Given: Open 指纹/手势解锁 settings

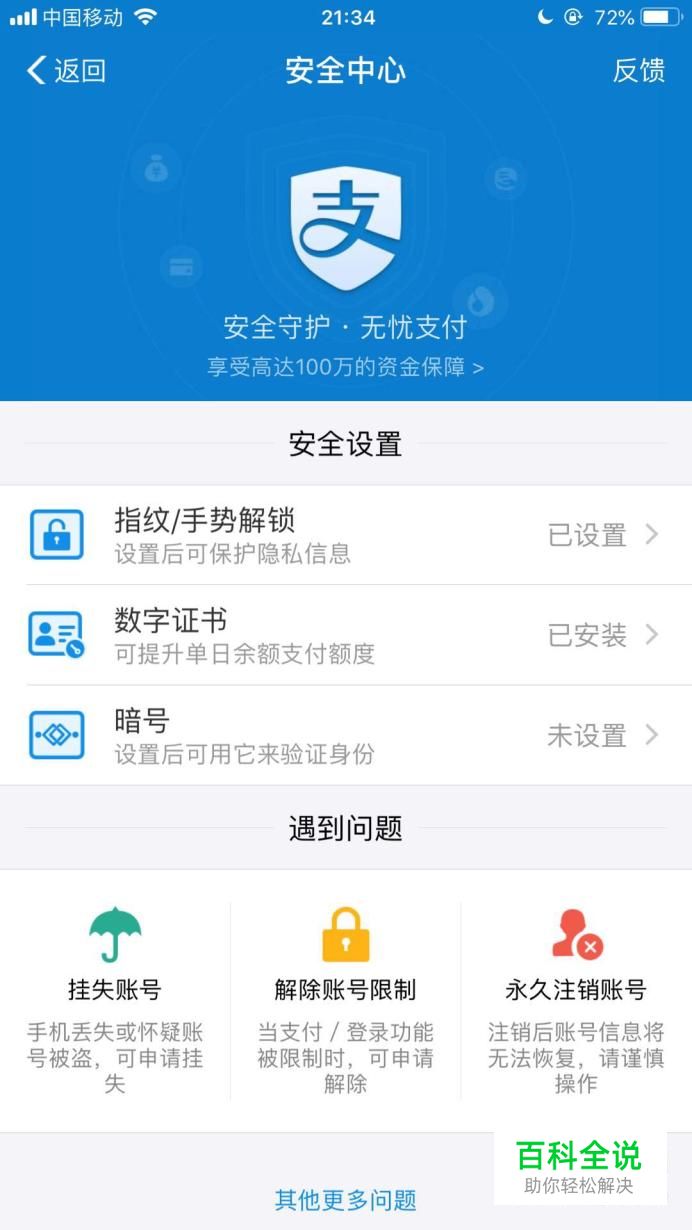Looking at the screenshot, I should (346, 535).
